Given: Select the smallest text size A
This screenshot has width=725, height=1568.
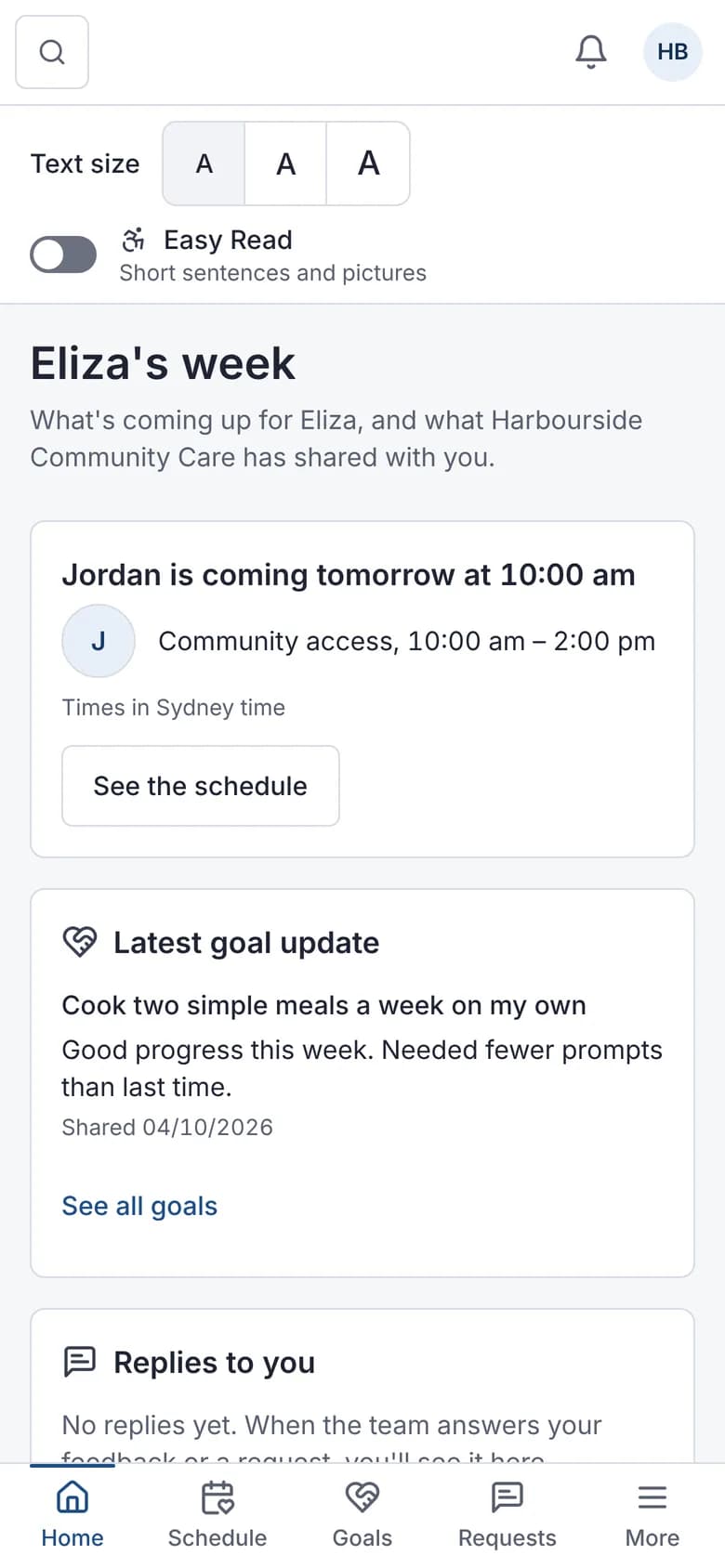Looking at the screenshot, I should (204, 163).
